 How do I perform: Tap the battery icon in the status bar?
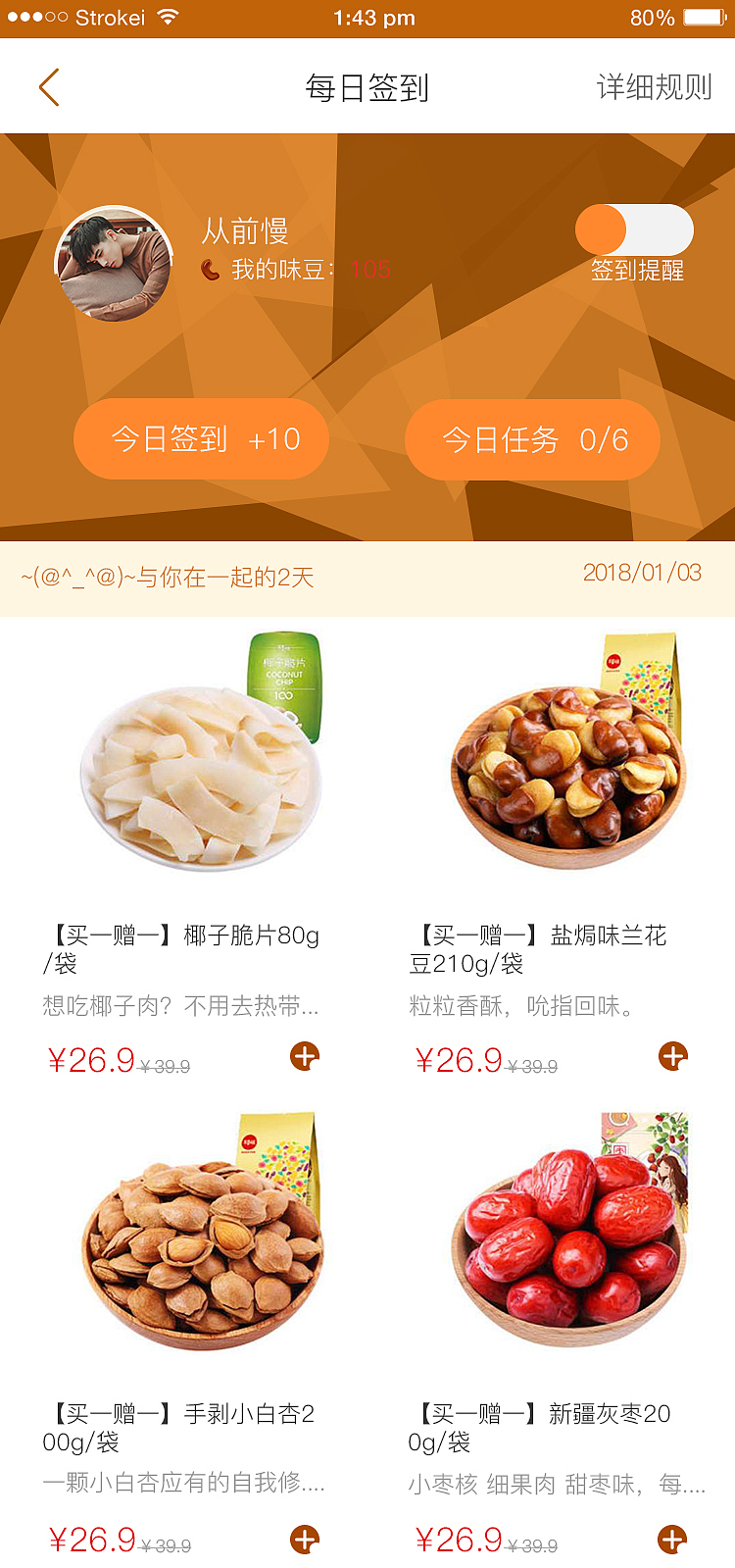click(702, 17)
